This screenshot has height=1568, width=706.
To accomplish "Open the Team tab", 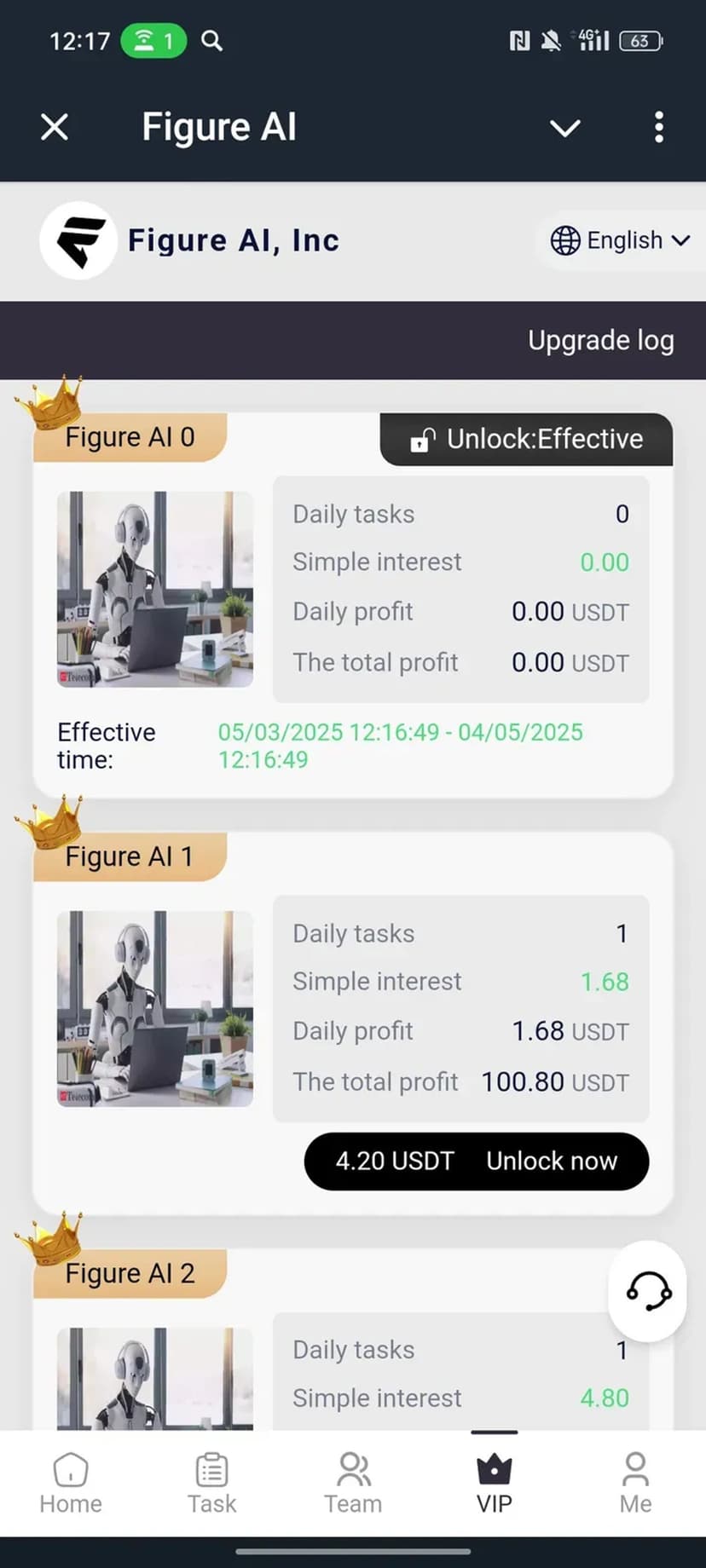I will (353, 1484).
